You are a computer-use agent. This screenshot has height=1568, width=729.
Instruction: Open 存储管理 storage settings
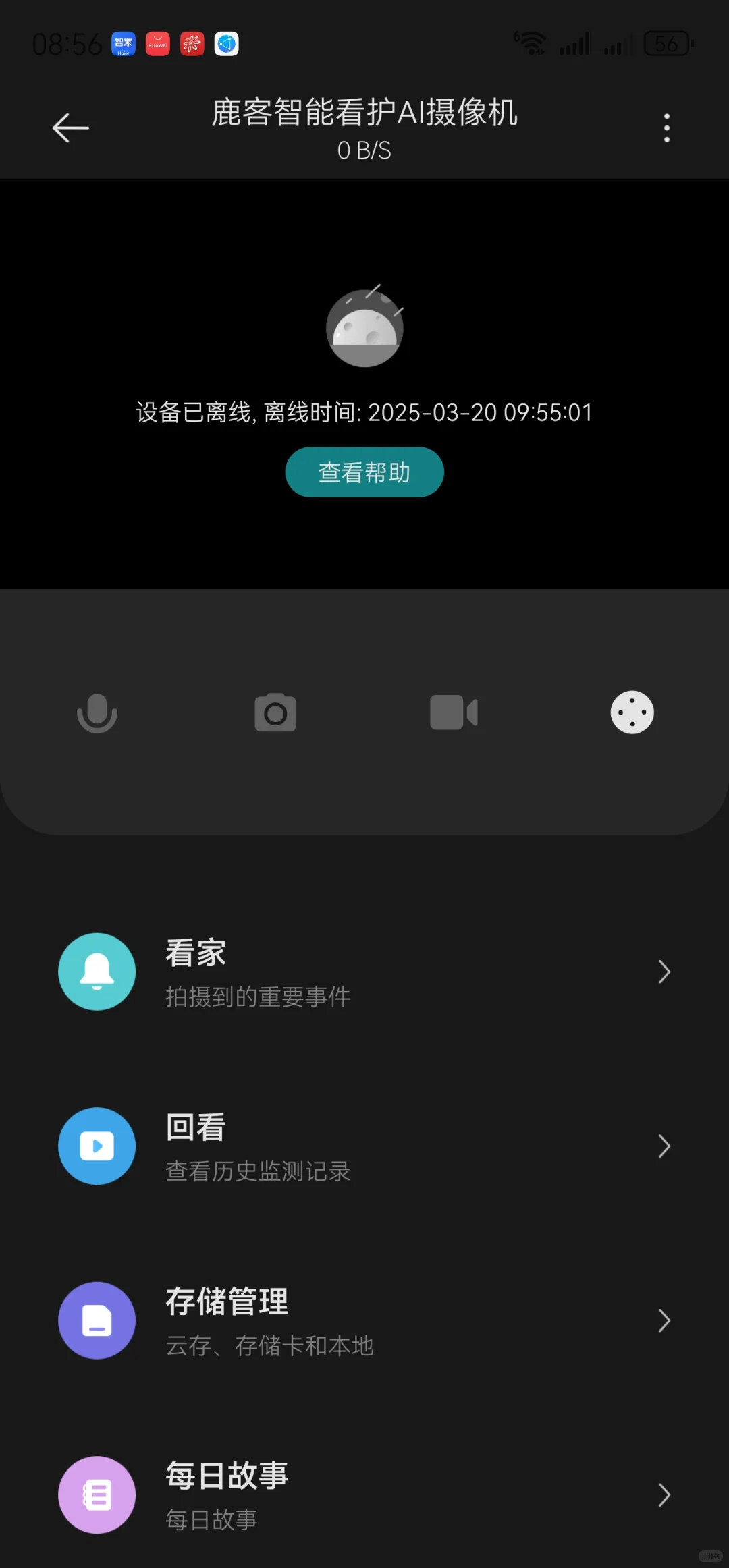point(364,1320)
